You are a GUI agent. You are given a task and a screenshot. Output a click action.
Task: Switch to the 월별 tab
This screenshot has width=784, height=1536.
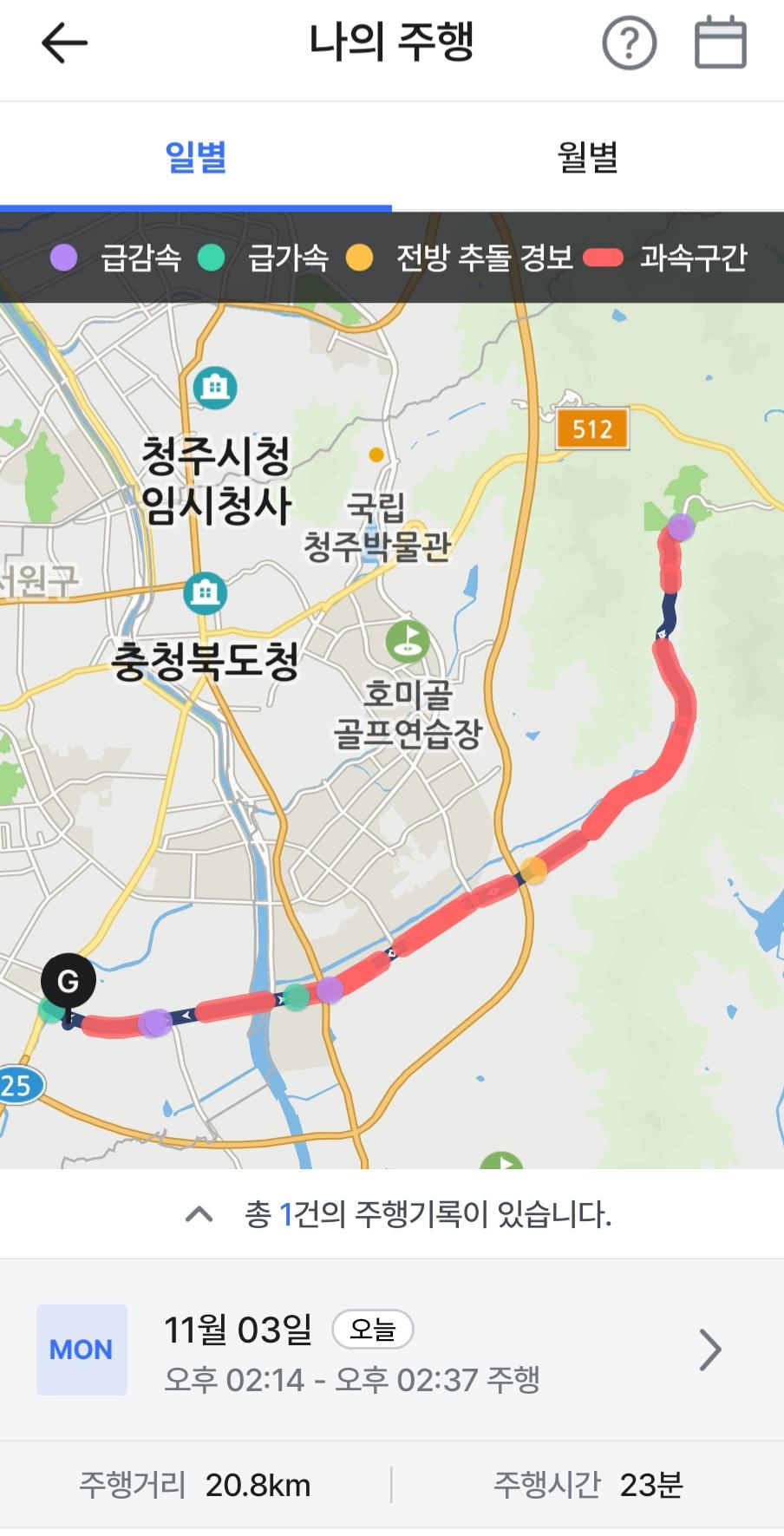coord(588,157)
